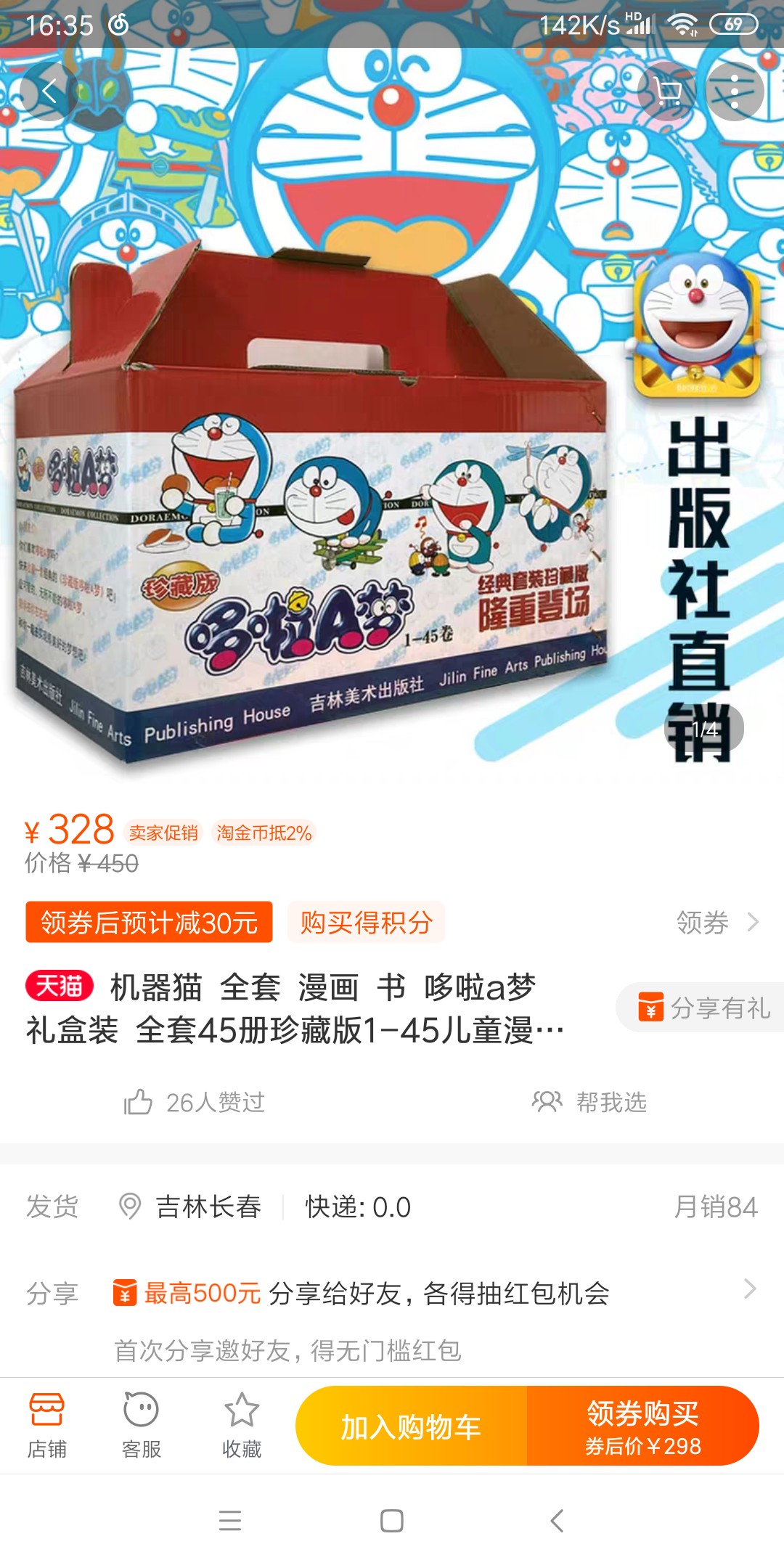Go back using the top-left arrow

49,91
